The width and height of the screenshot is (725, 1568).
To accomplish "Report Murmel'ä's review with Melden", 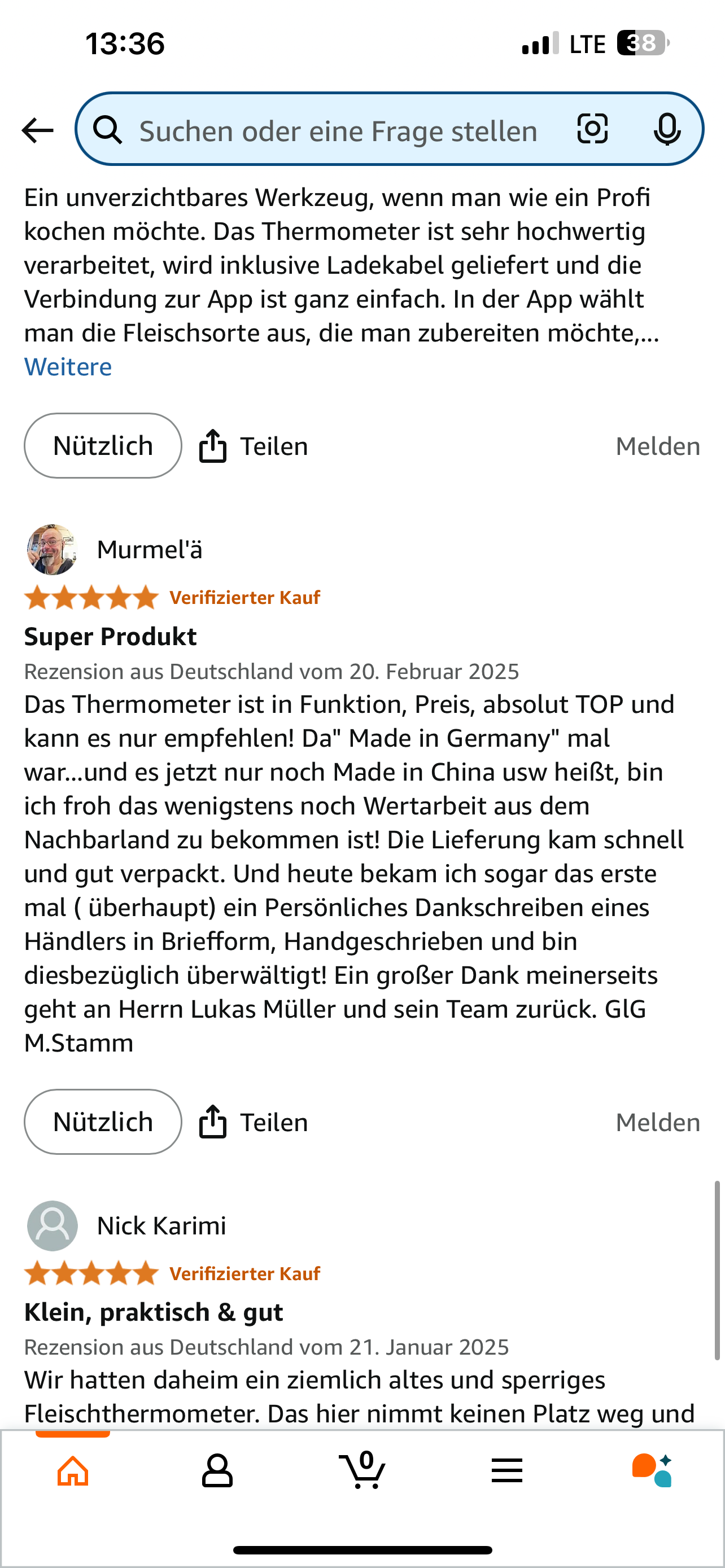I will [x=657, y=1122].
